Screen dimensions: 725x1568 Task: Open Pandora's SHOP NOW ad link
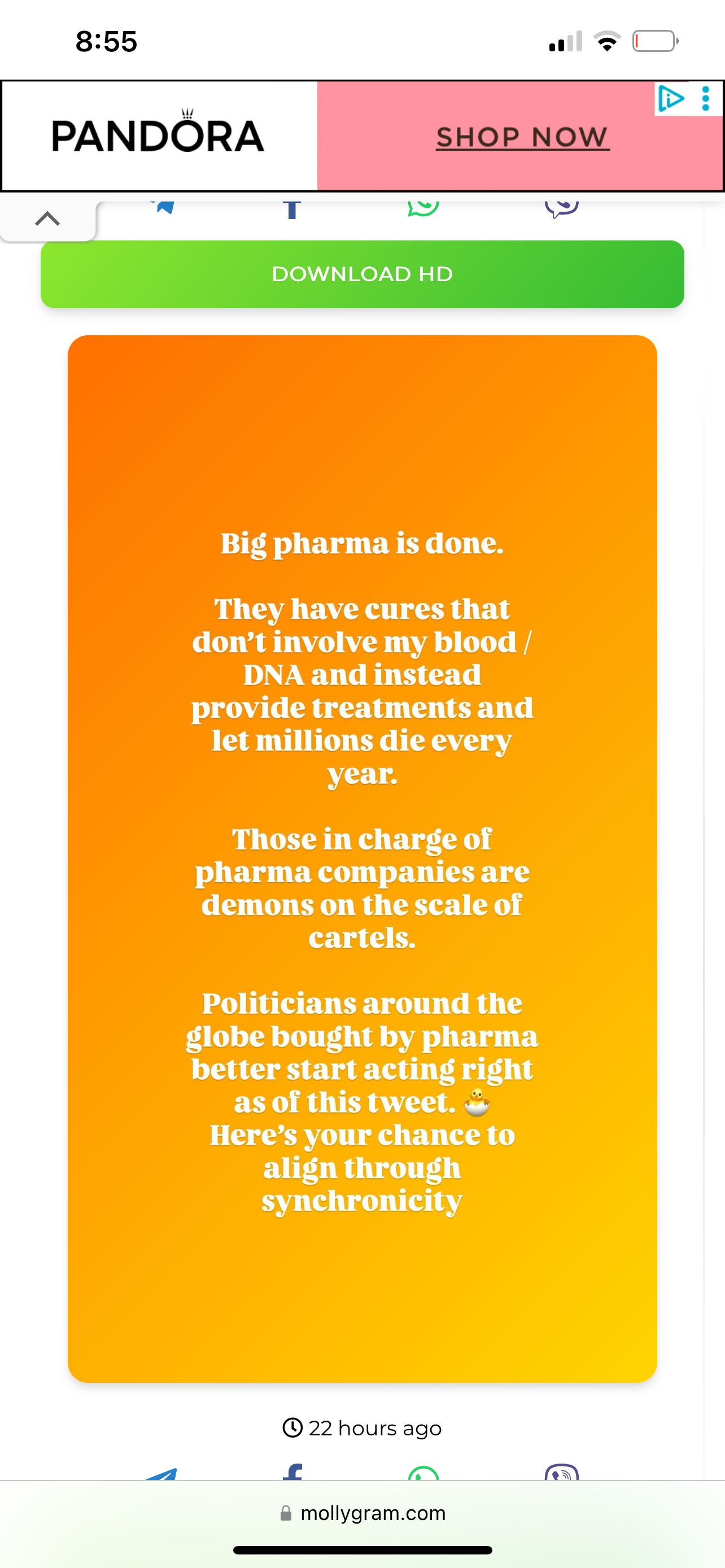(x=522, y=137)
